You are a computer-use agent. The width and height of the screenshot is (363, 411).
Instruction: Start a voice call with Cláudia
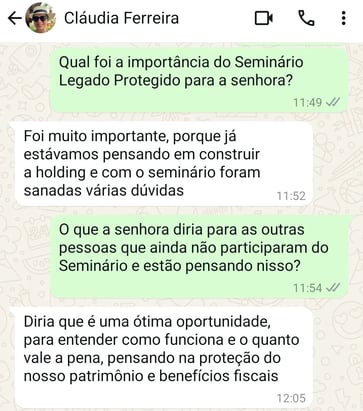pyautogui.click(x=306, y=18)
